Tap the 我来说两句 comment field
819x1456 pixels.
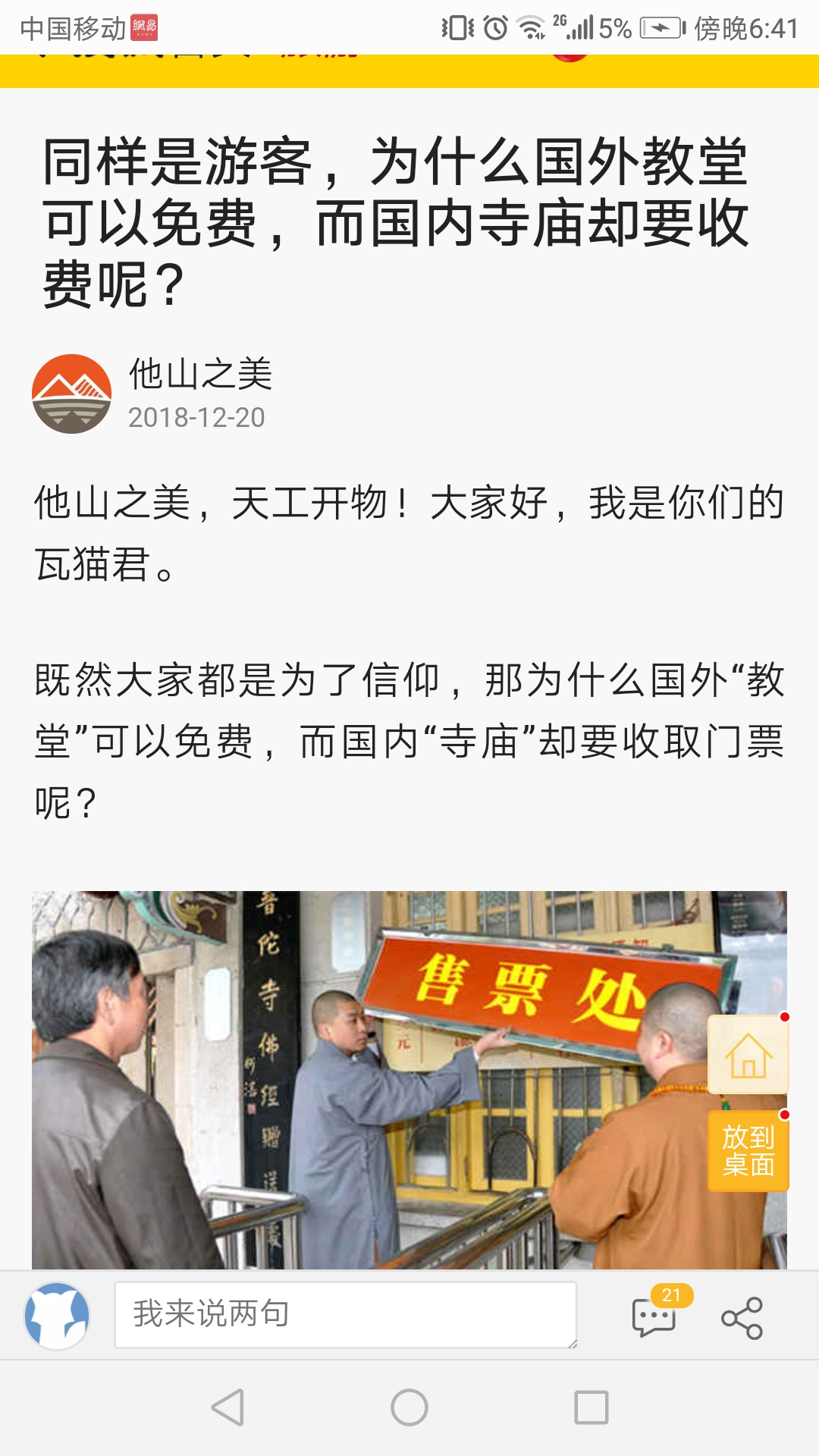345,1315
